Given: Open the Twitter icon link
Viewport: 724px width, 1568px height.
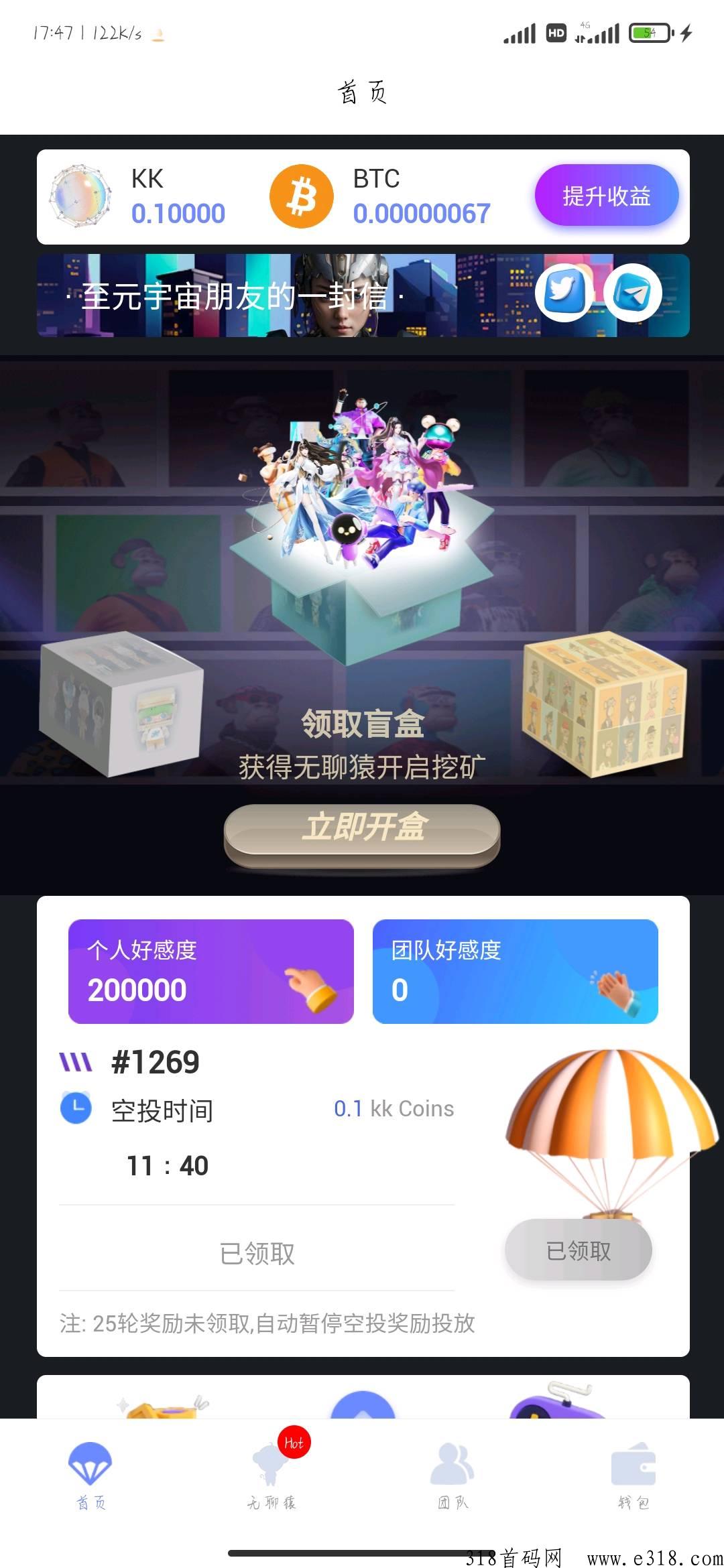Looking at the screenshot, I should click(563, 292).
